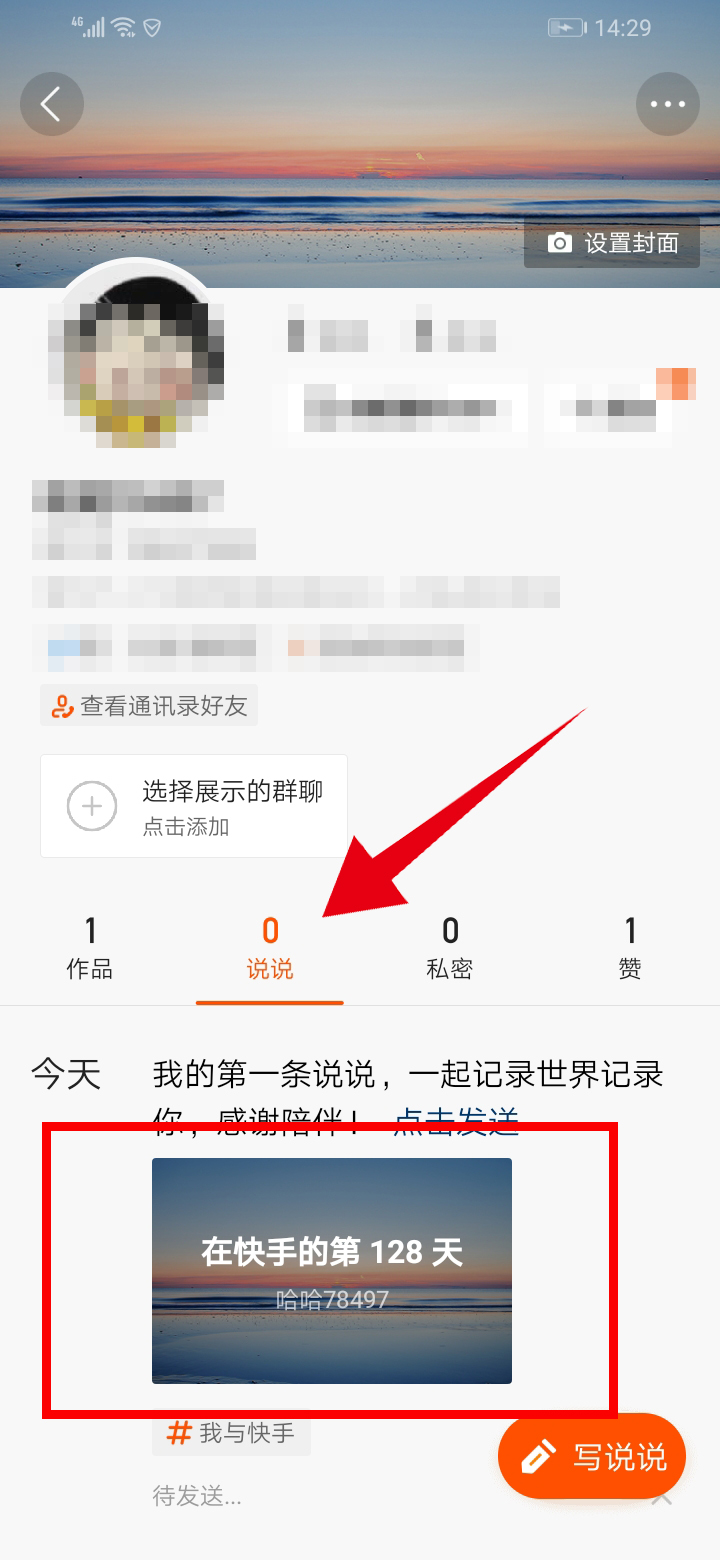The height and width of the screenshot is (1560, 720).
Task: Tap the contacts icon beside 查看通讯录好友
Action: click(63, 705)
